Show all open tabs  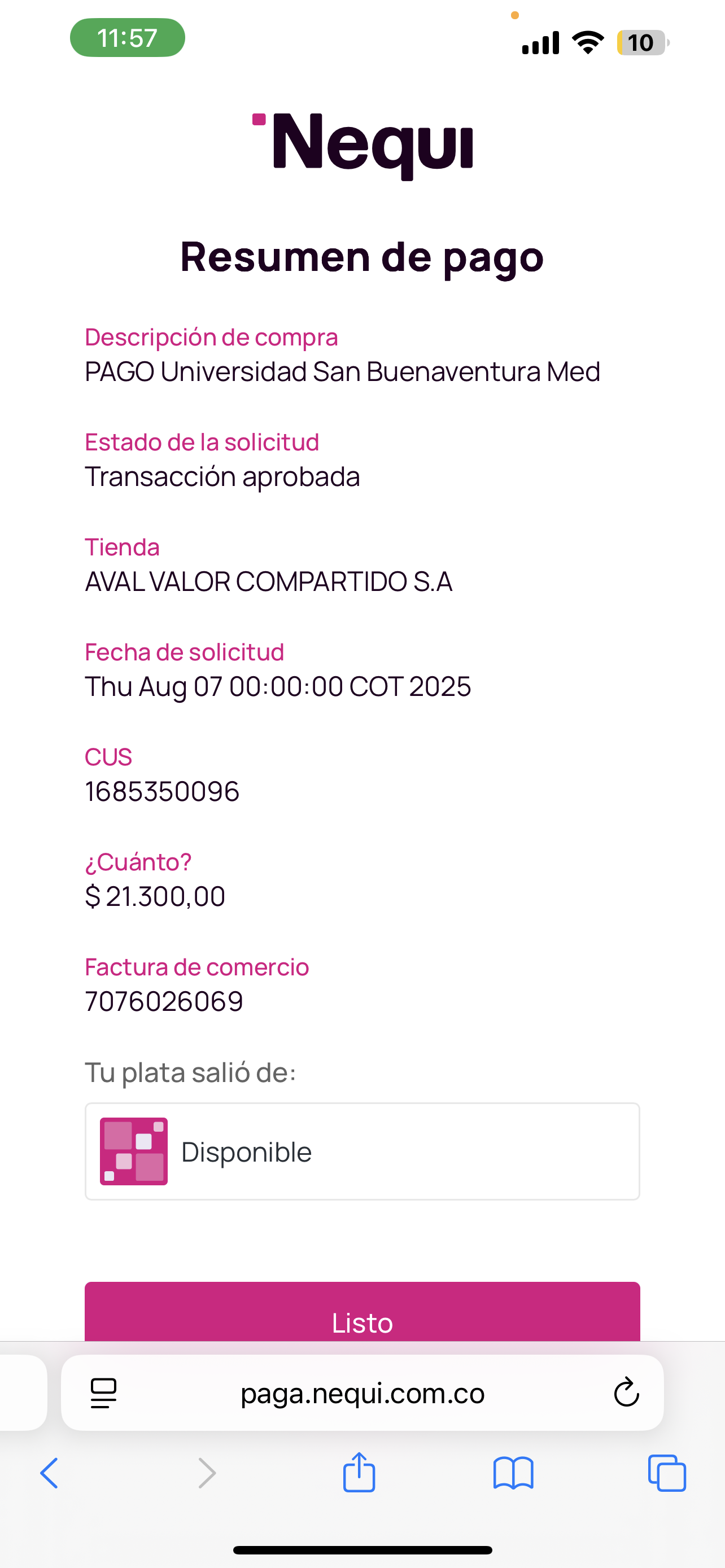coord(667,1473)
